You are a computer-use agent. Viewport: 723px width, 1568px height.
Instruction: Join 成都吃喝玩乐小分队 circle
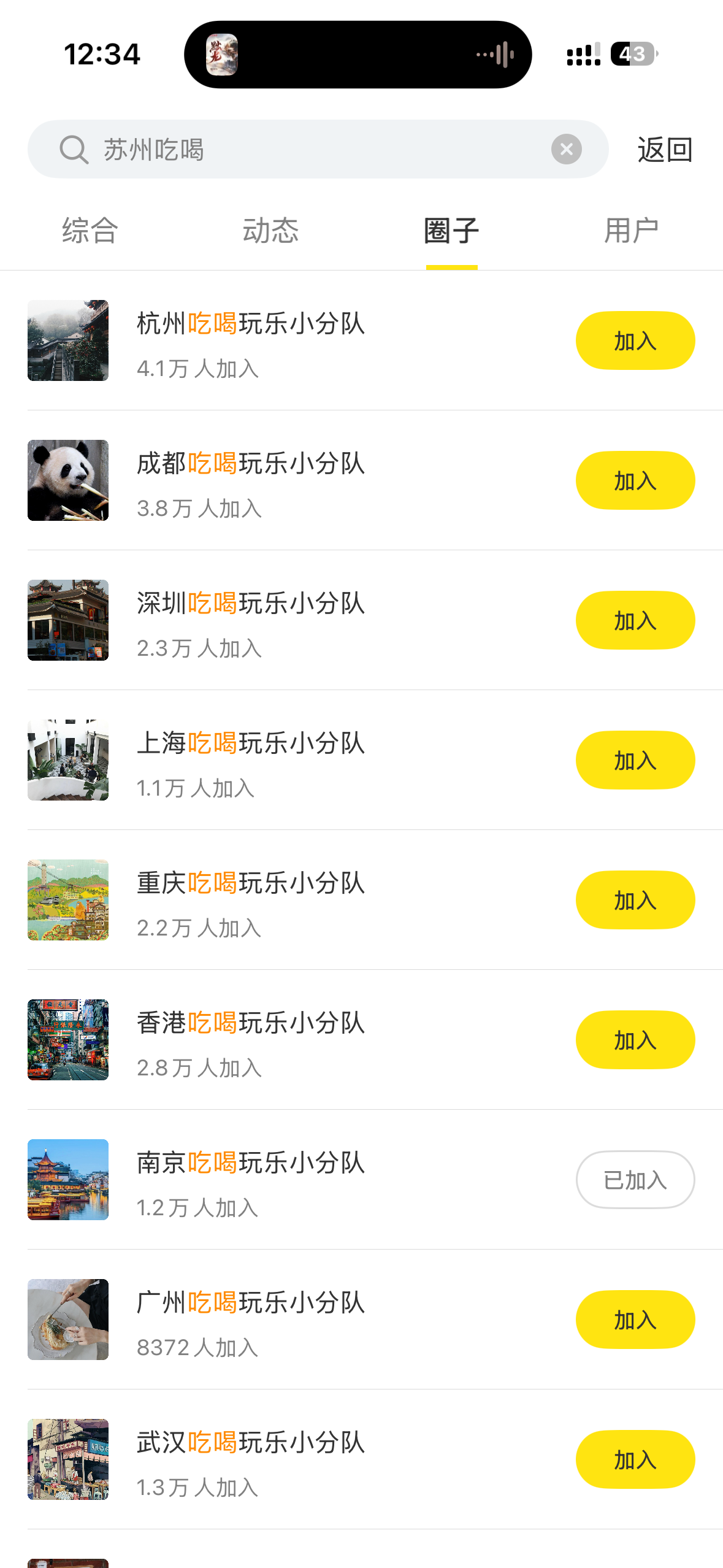coord(635,480)
